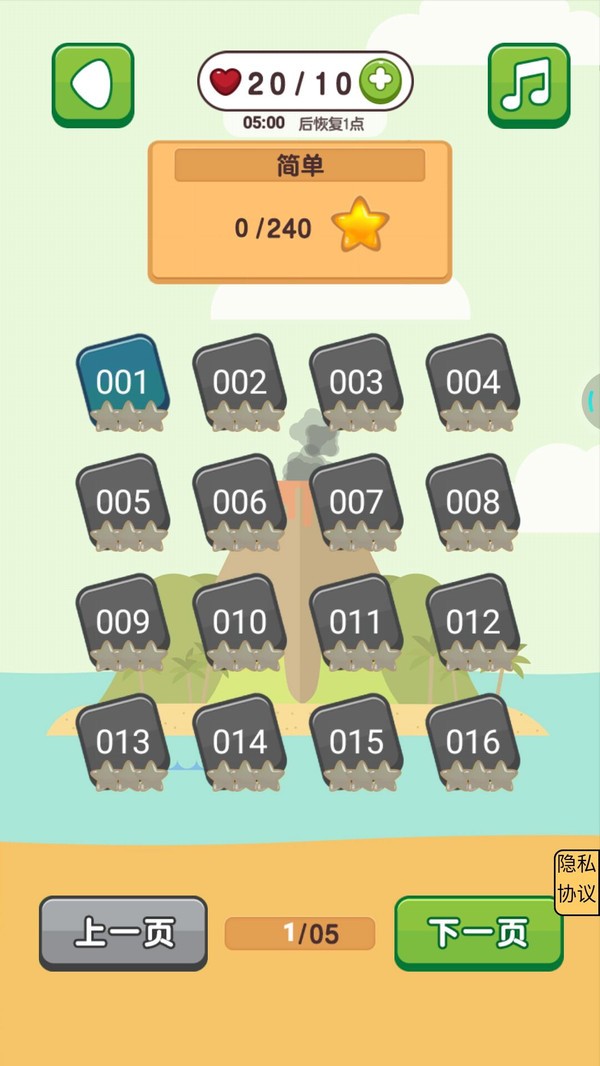Open level 009 tile

tap(123, 623)
